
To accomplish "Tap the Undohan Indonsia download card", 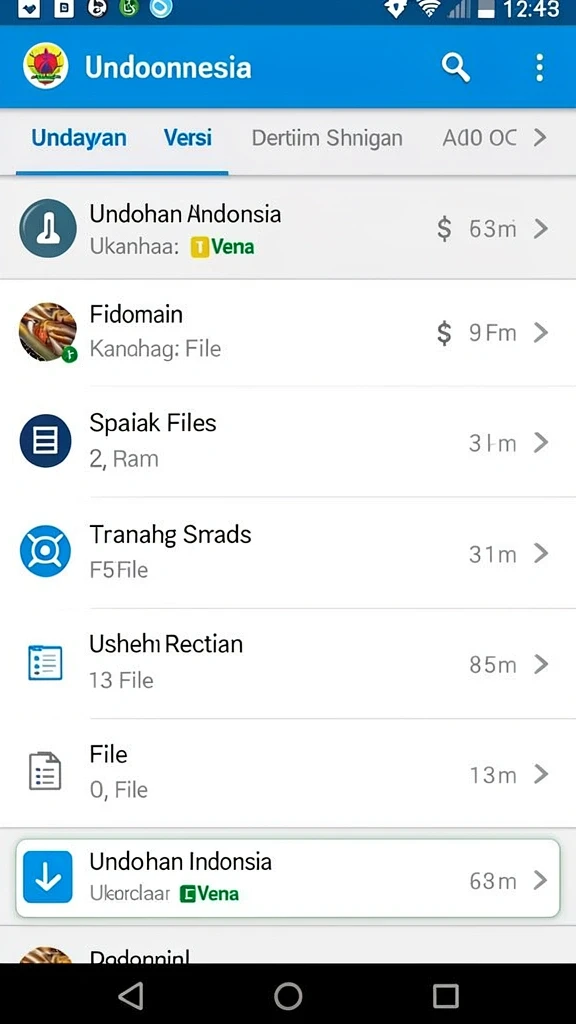I will point(288,878).
